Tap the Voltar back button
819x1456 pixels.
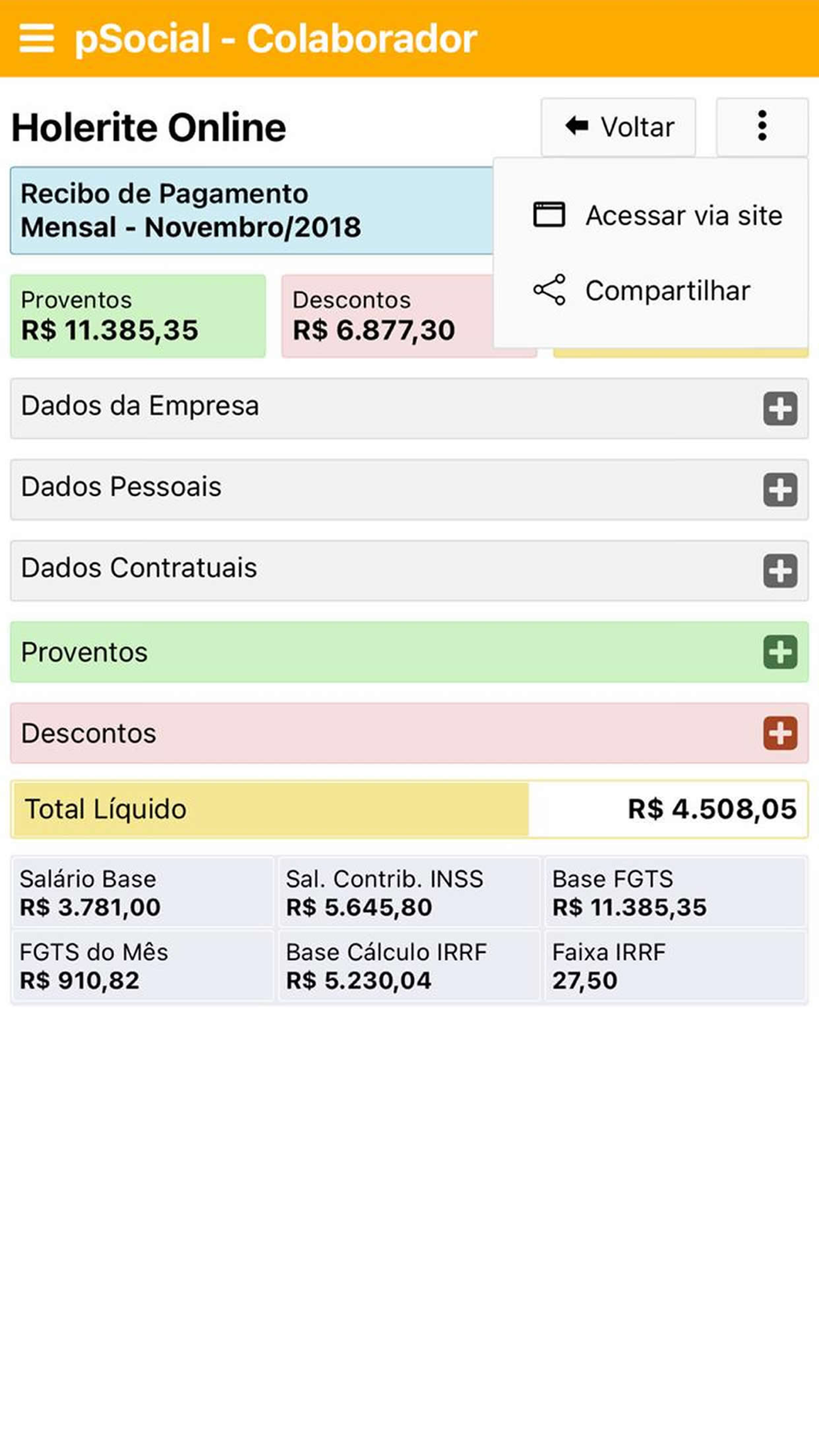coord(618,127)
